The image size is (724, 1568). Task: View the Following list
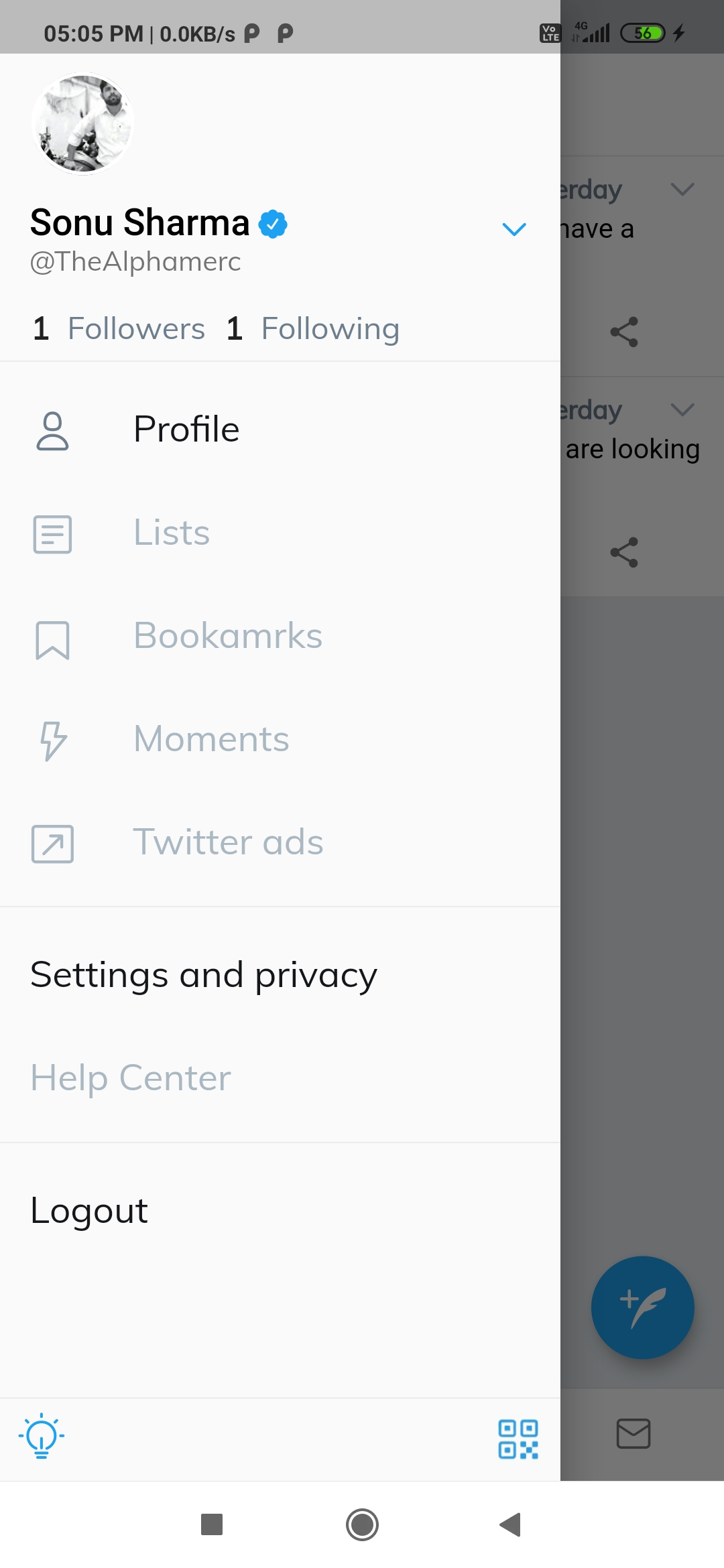(313, 329)
